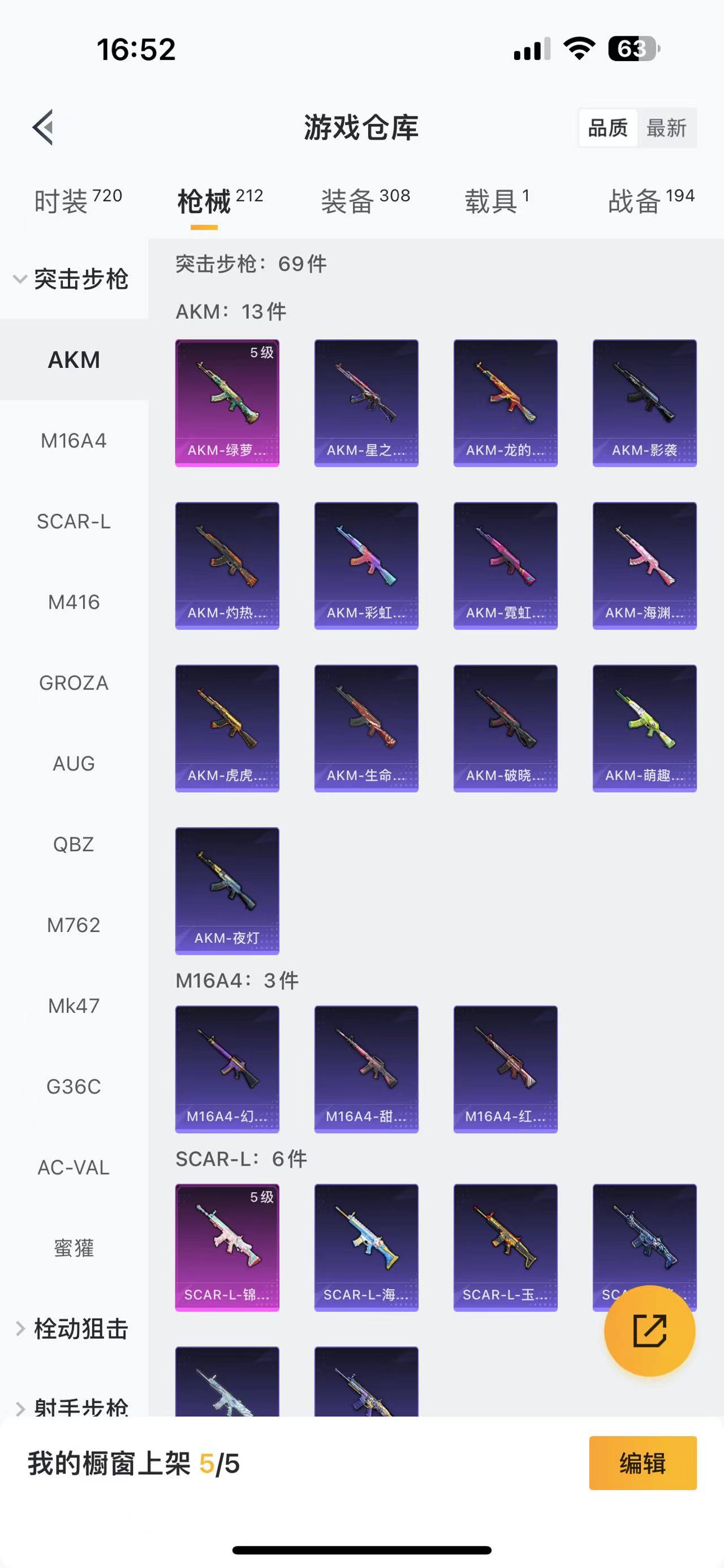Open the AKM-绿萝 level 5 skin

click(x=227, y=403)
